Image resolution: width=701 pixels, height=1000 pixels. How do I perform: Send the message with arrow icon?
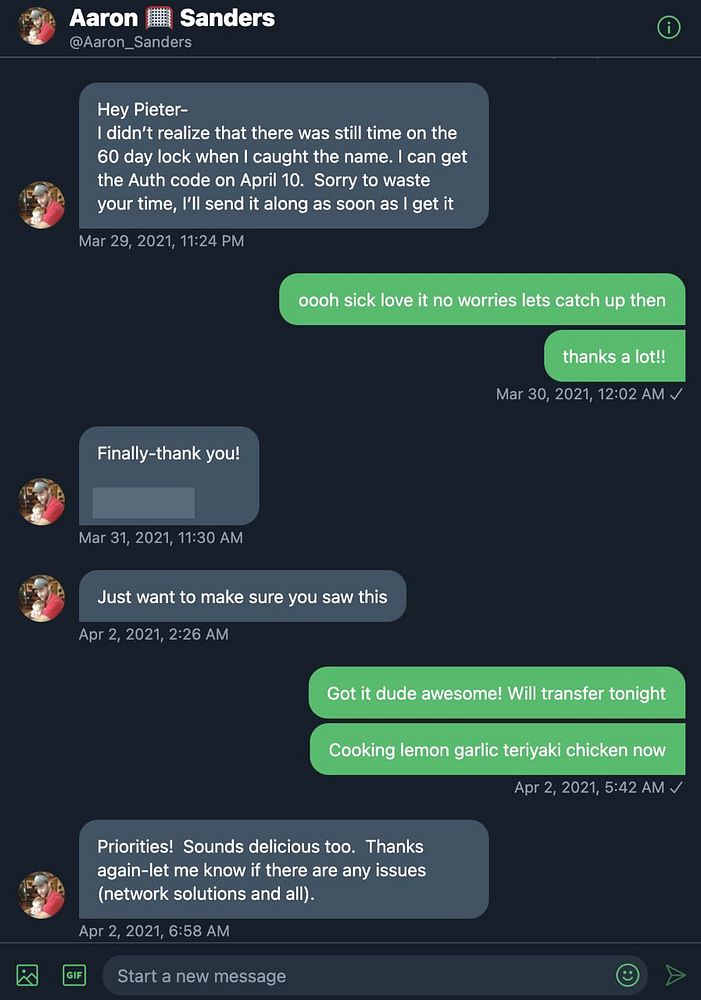[676, 975]
